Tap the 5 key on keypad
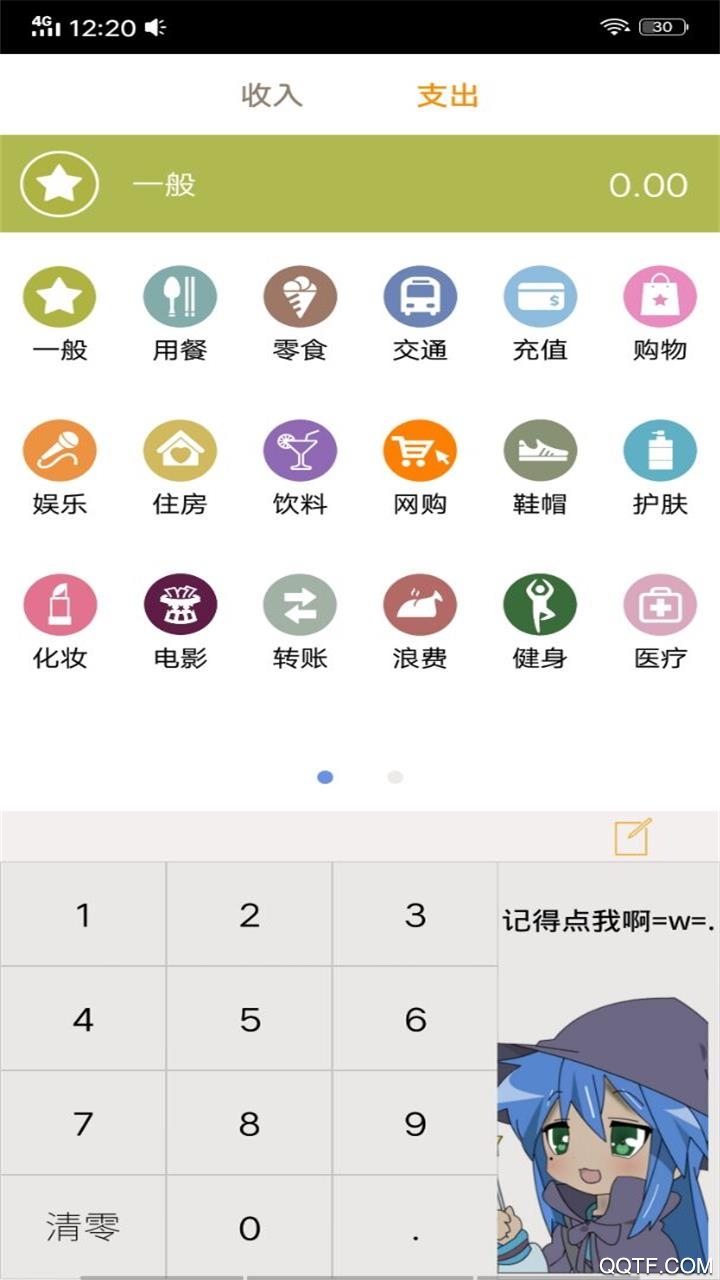Screen dimensions: 720x1280 coord(249,1019)
